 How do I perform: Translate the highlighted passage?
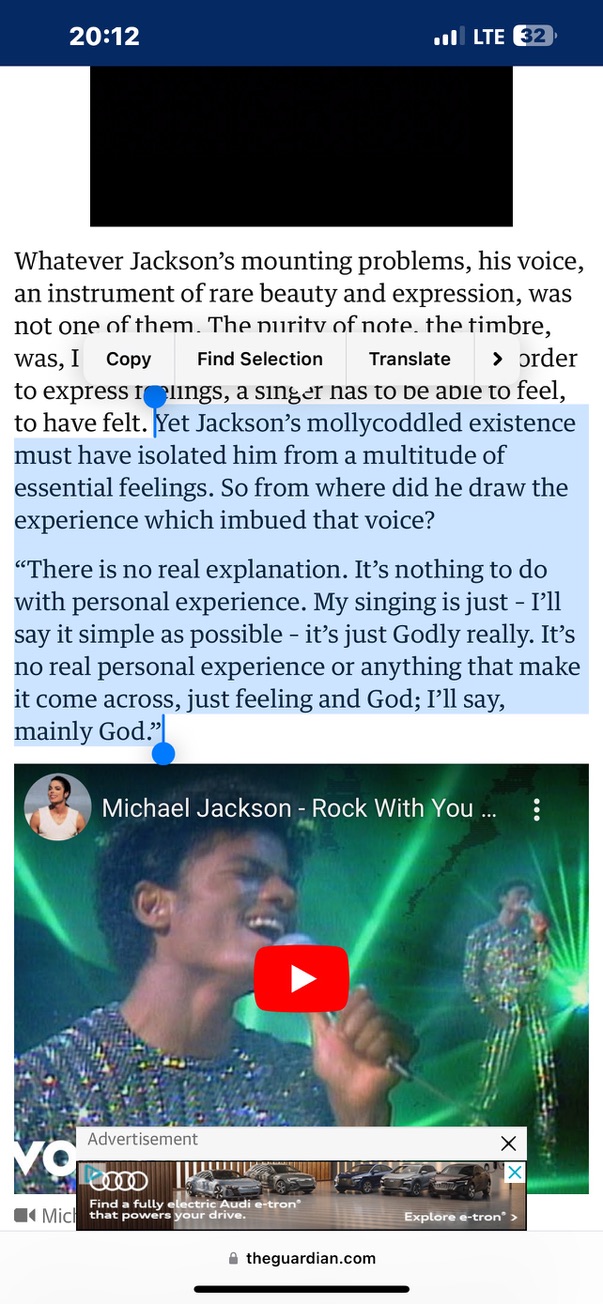pos(409,359)
